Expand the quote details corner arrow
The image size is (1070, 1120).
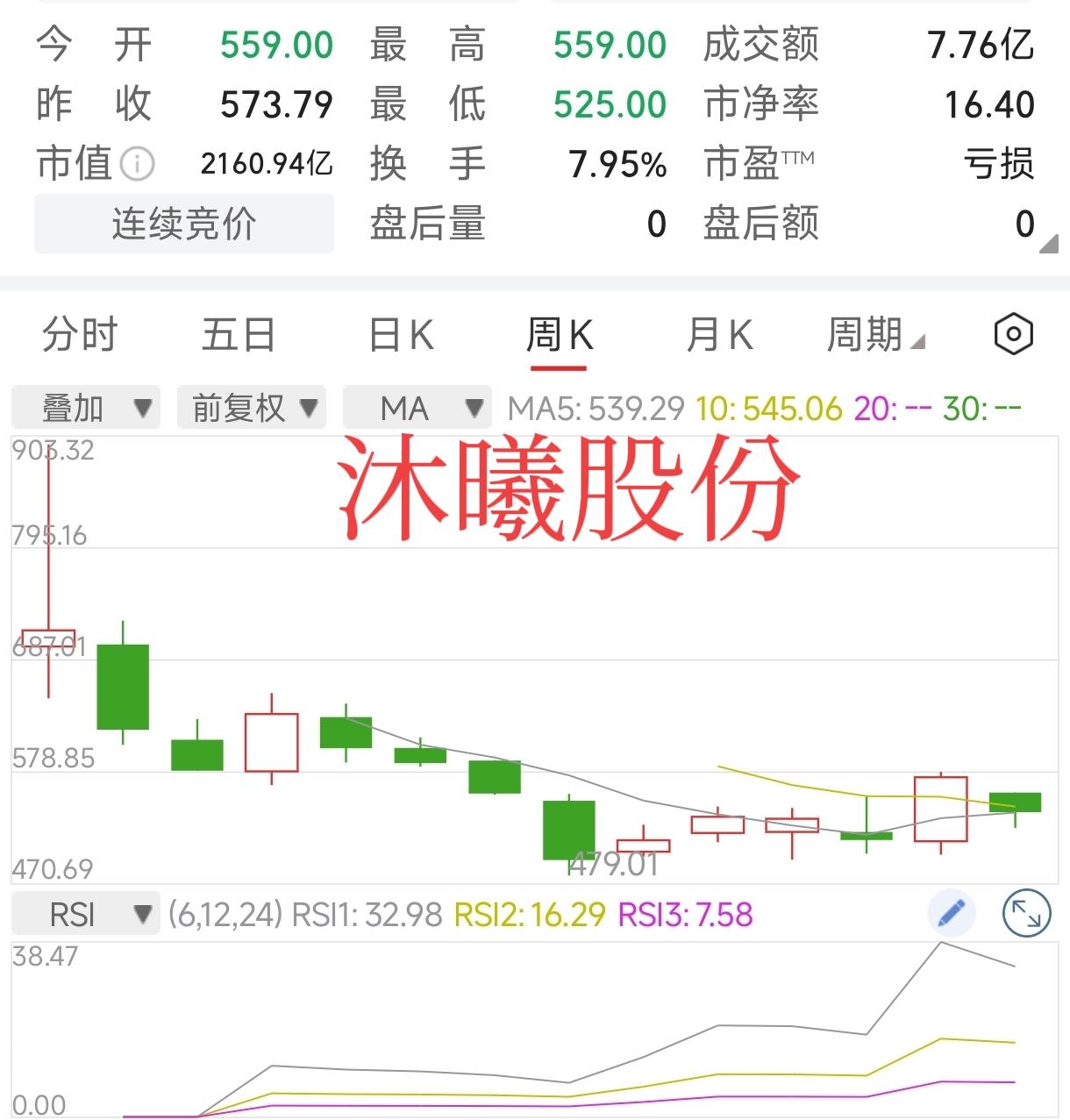coord(1048,245)
